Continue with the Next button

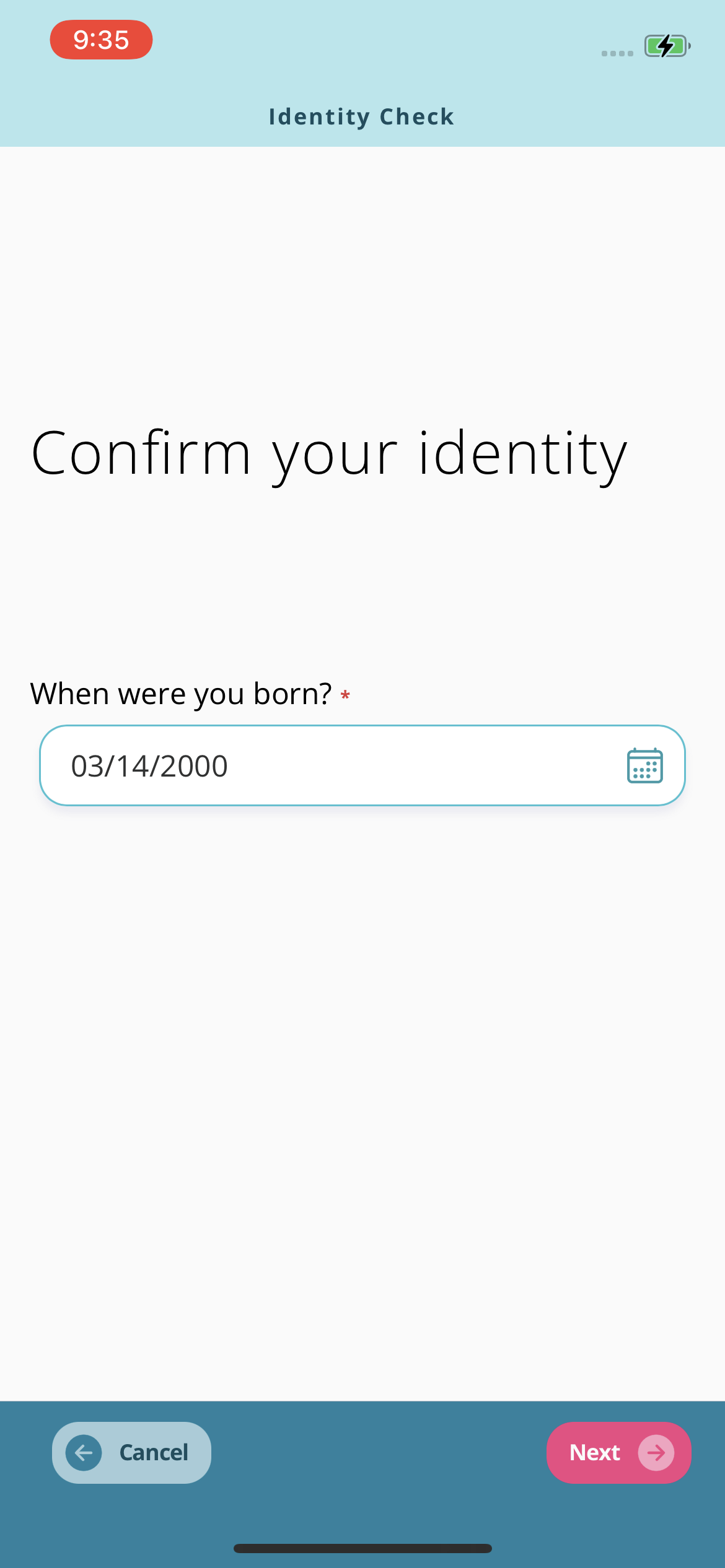(618, 1452)
